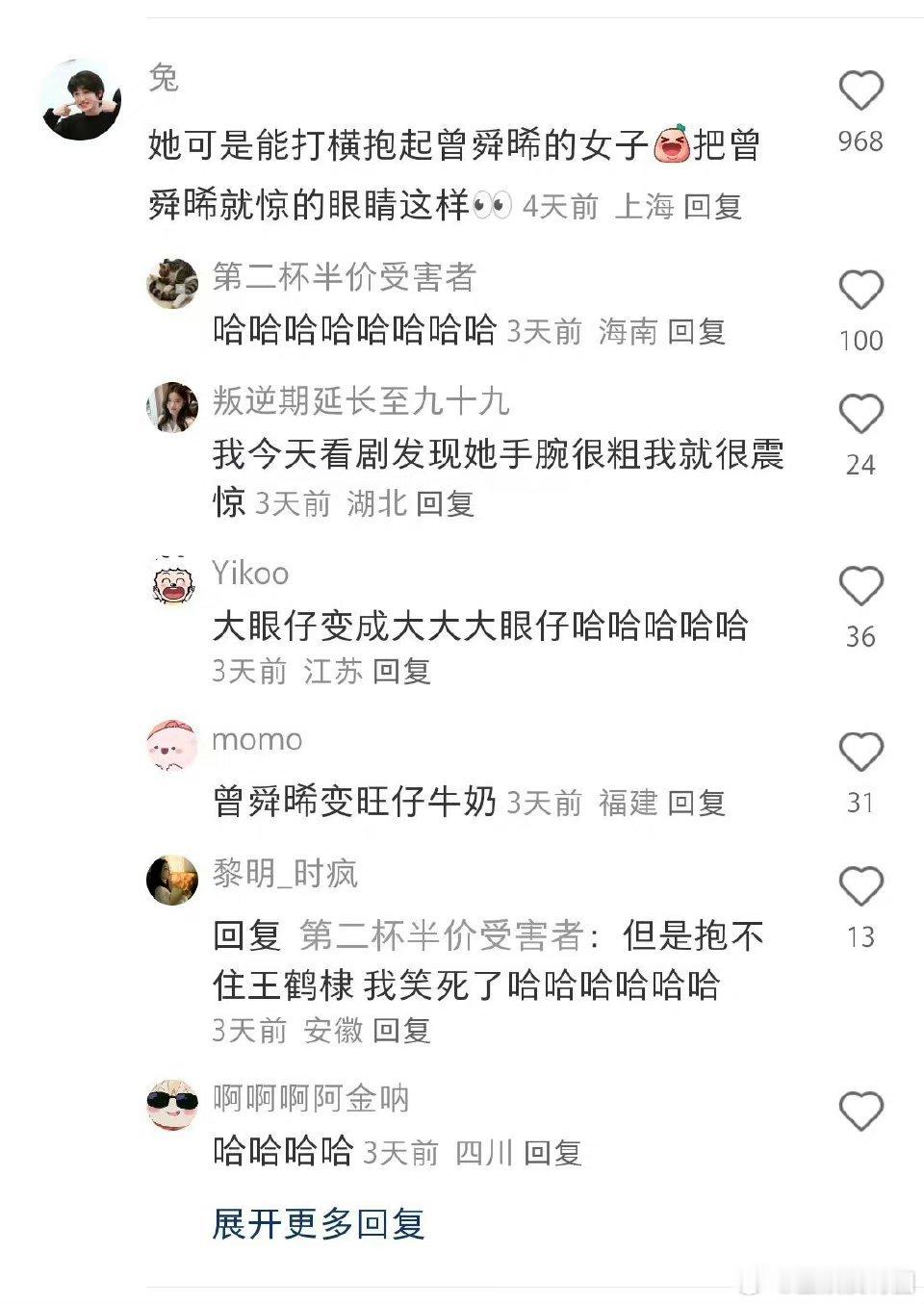Toggle like on the comment with 968 likes
The height and width of the screenshot is (1304, 924).
pos(861,89)
